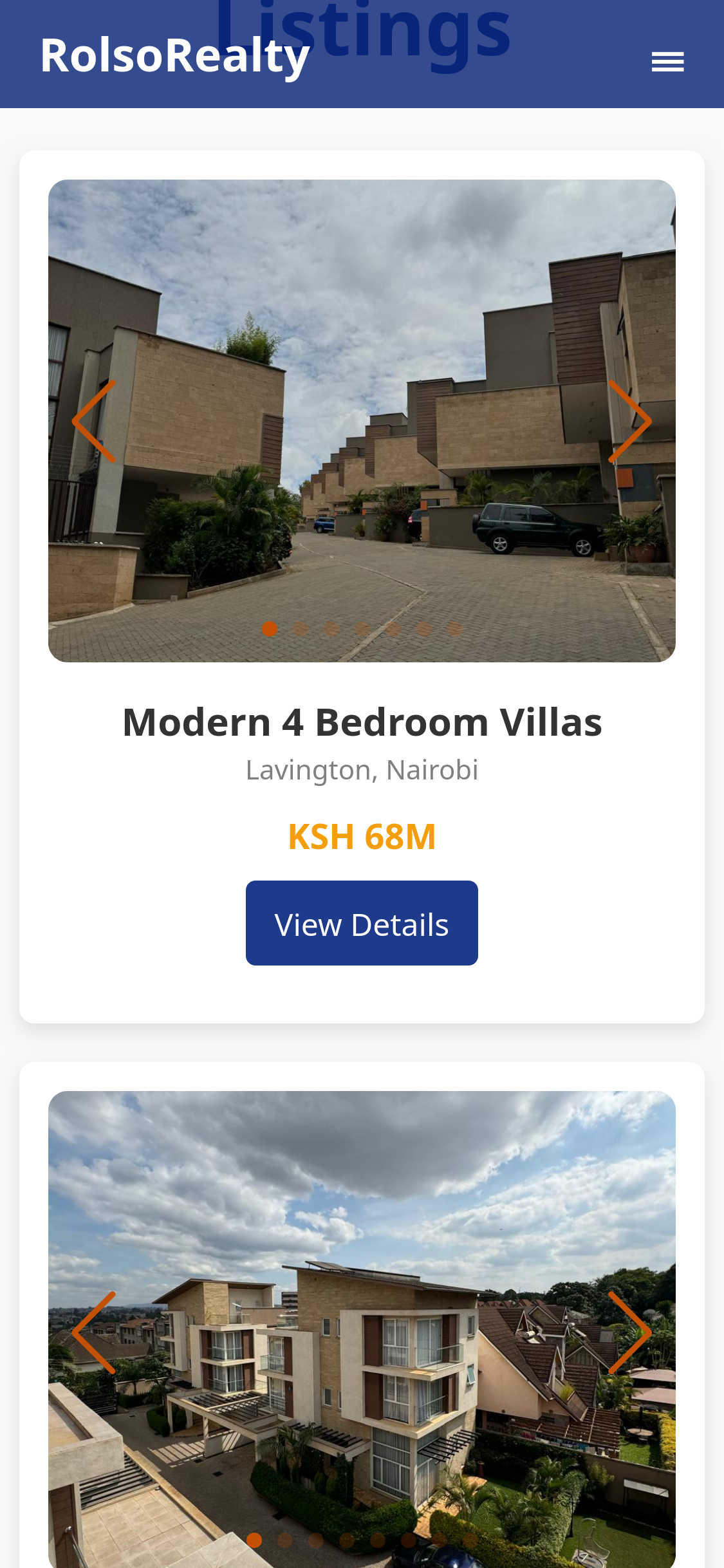Viewport: 724px width, 1568px height.
Task: Show next photo of Modern 4 Bedroom Villas
Action: coord(629,422)
